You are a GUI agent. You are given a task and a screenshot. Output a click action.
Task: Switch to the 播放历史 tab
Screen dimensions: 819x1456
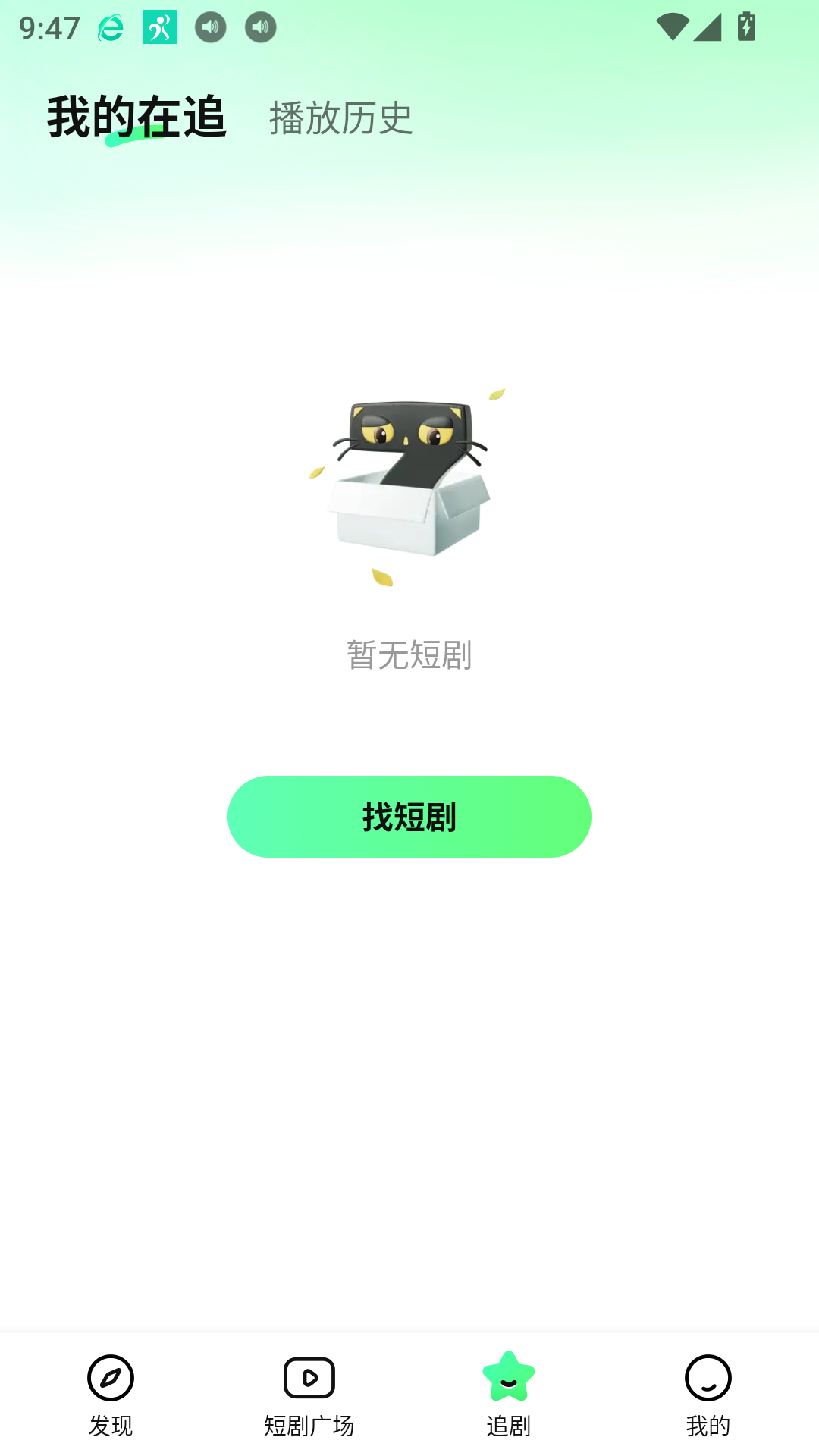pyautogui.click(x=340, y=118)
